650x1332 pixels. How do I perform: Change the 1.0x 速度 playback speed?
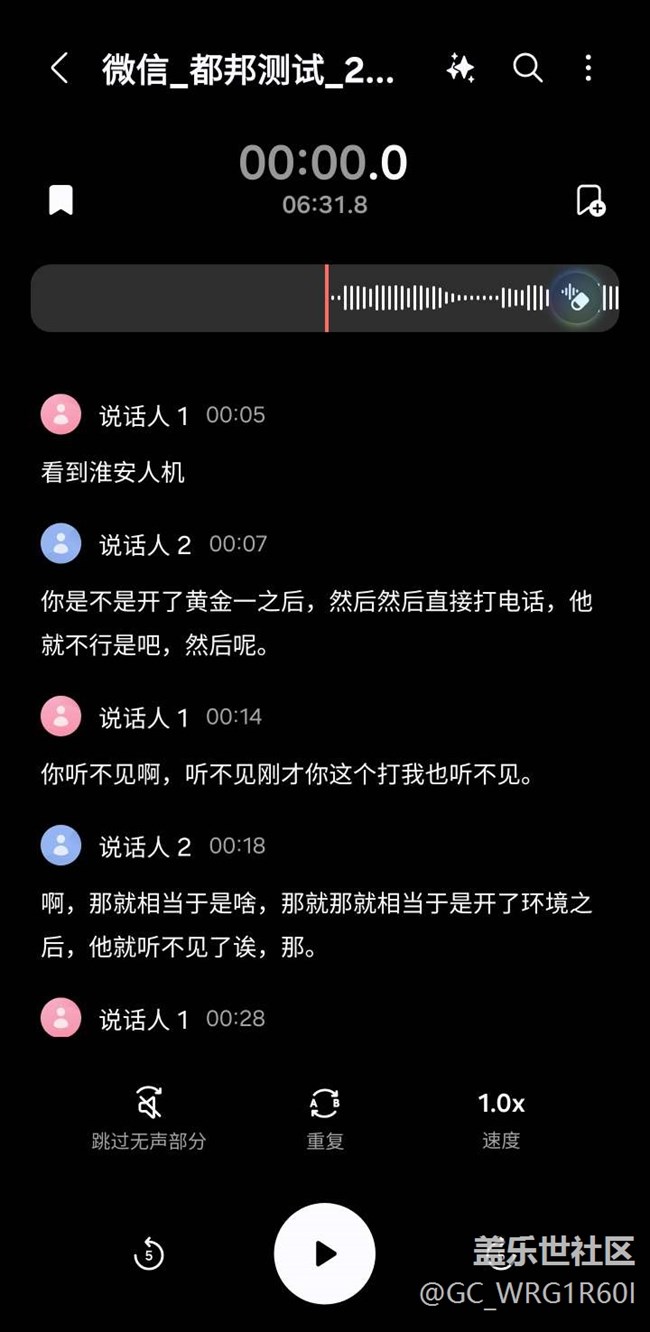[x=501, y=1119]
